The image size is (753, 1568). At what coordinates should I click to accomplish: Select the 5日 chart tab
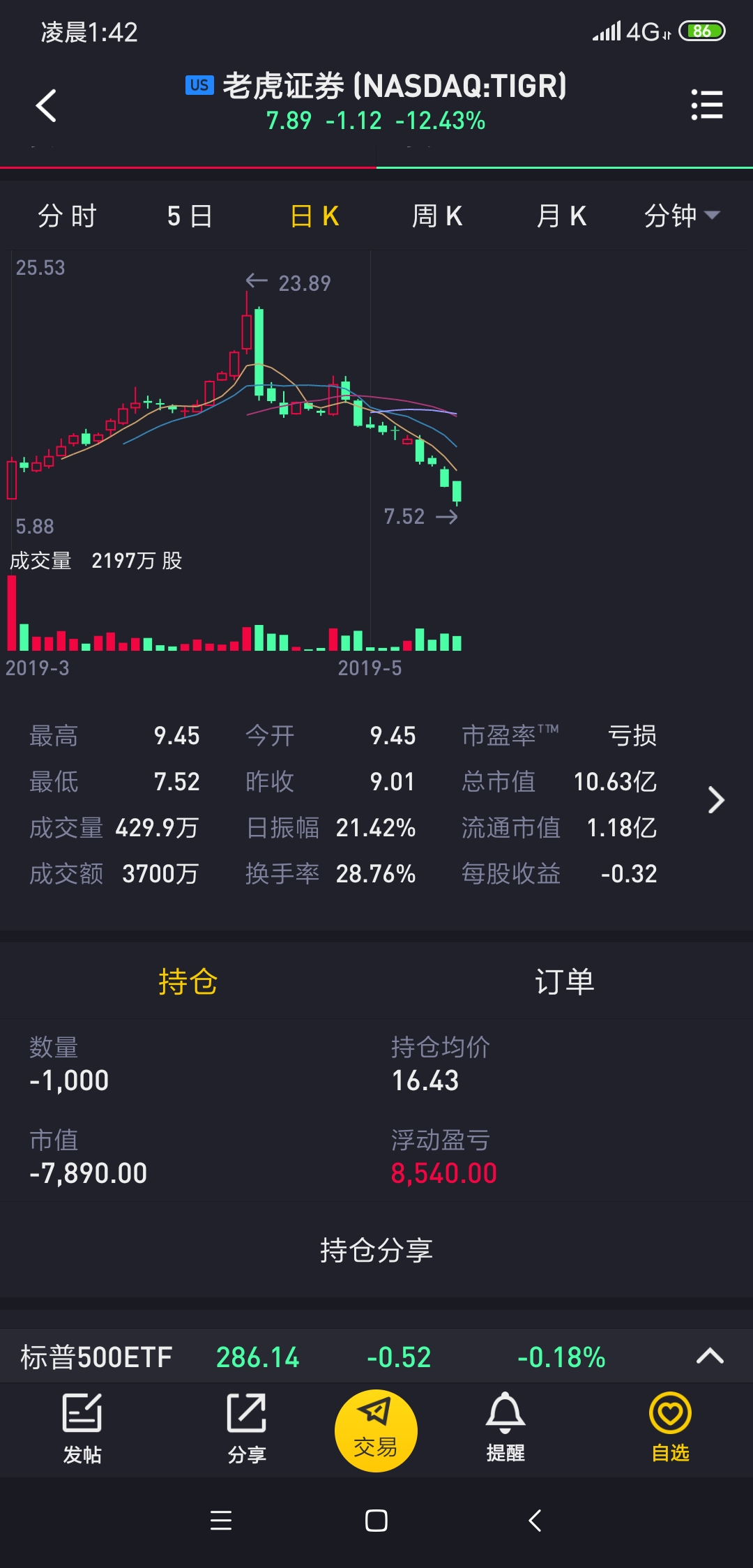click(x=190, y=216)
